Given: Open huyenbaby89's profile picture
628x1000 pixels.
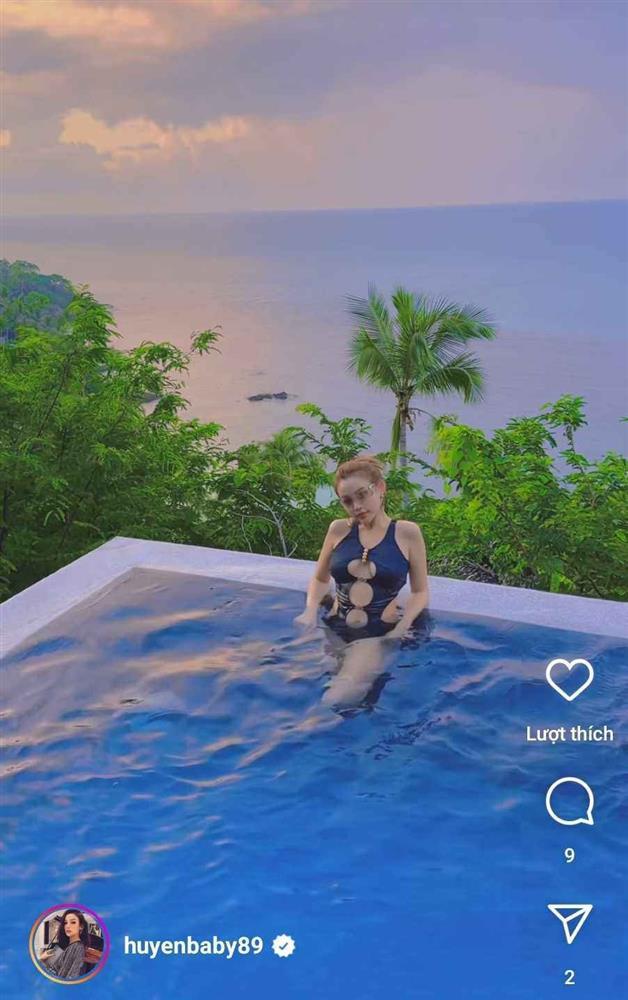Looking at the screenshot, I should click(x=69, y=944).
